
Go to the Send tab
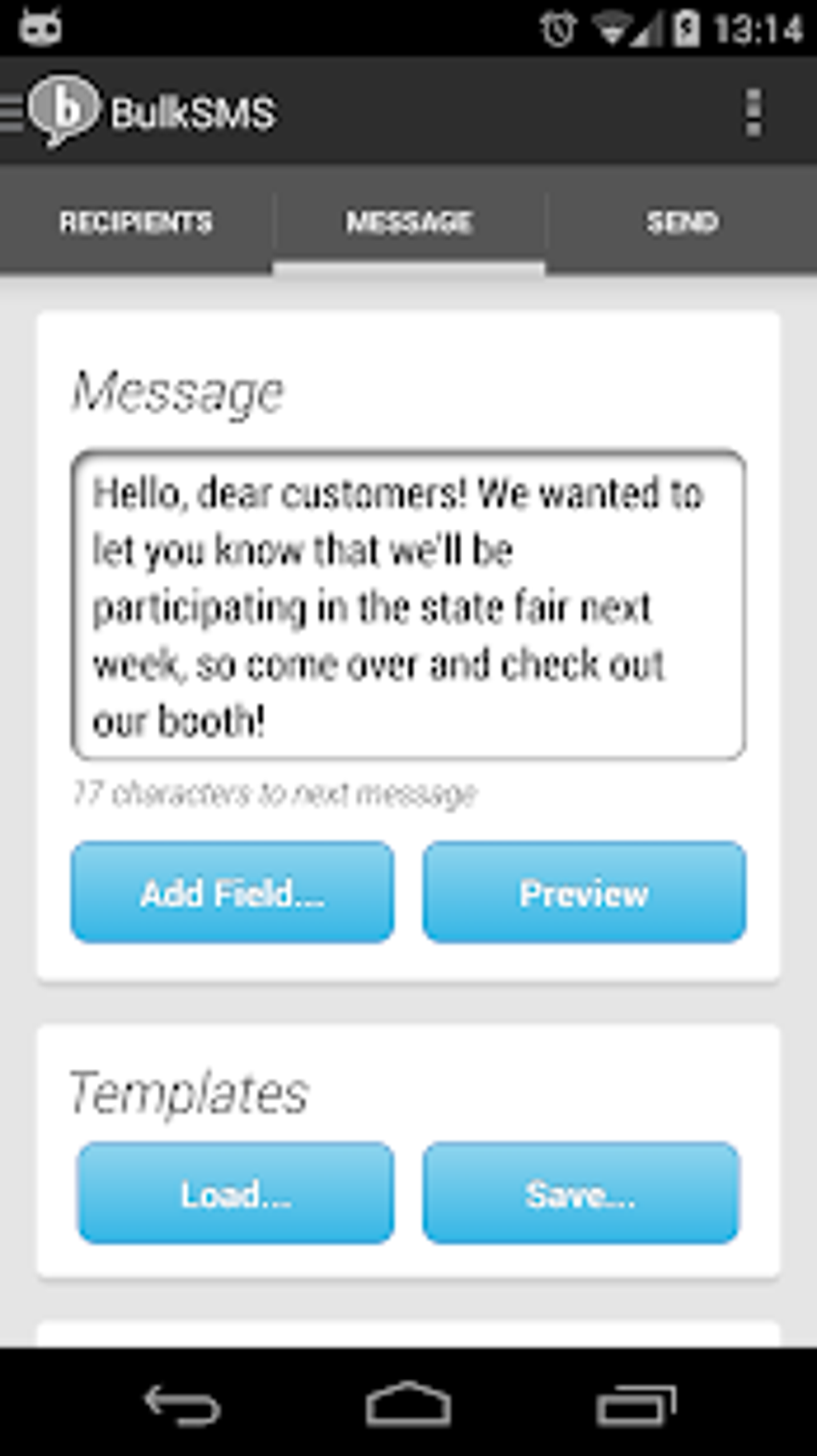[x=682, y=222]
